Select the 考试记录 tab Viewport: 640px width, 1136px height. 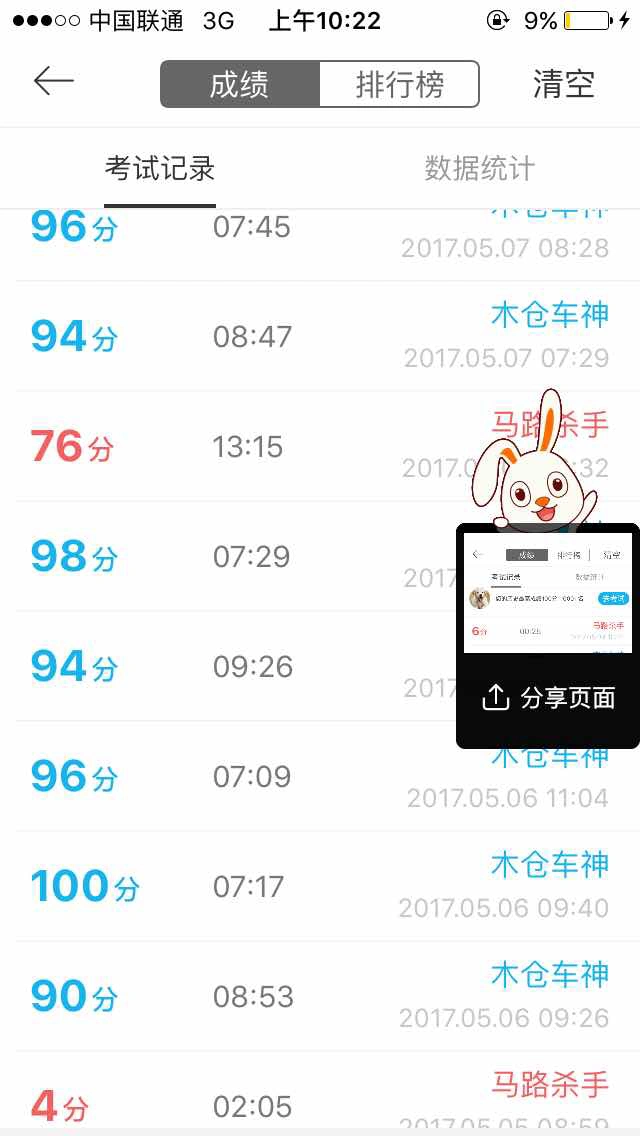pyautogui.click(x=160, y=168)
